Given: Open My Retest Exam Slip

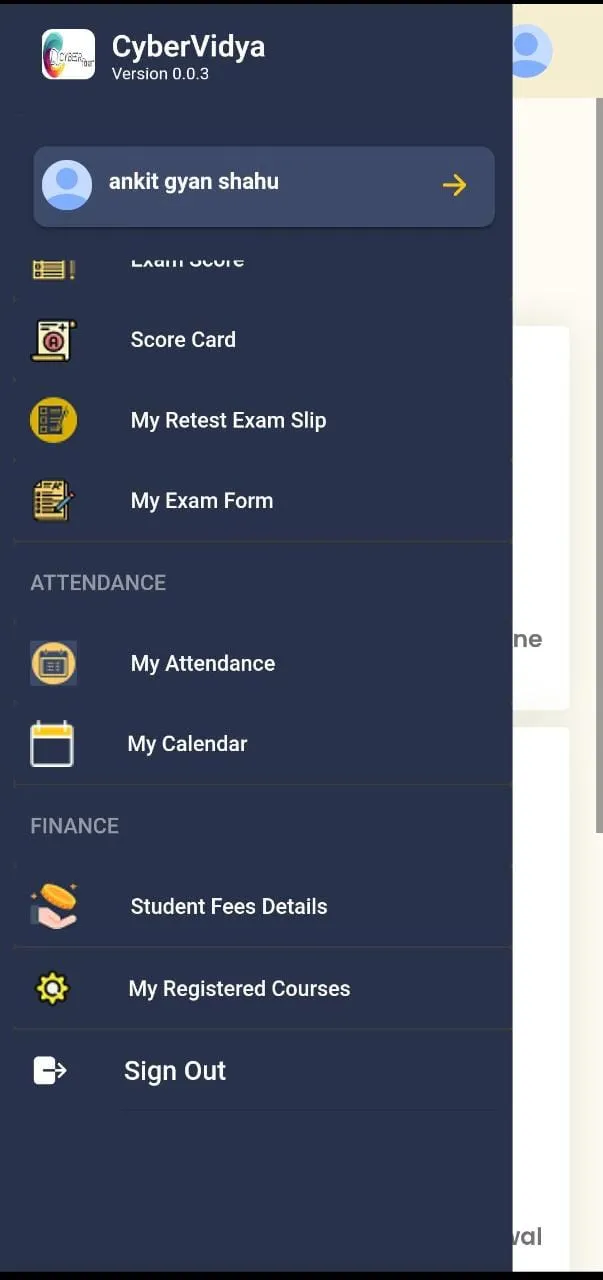Looking at the screenshot, I should [228, 421].
